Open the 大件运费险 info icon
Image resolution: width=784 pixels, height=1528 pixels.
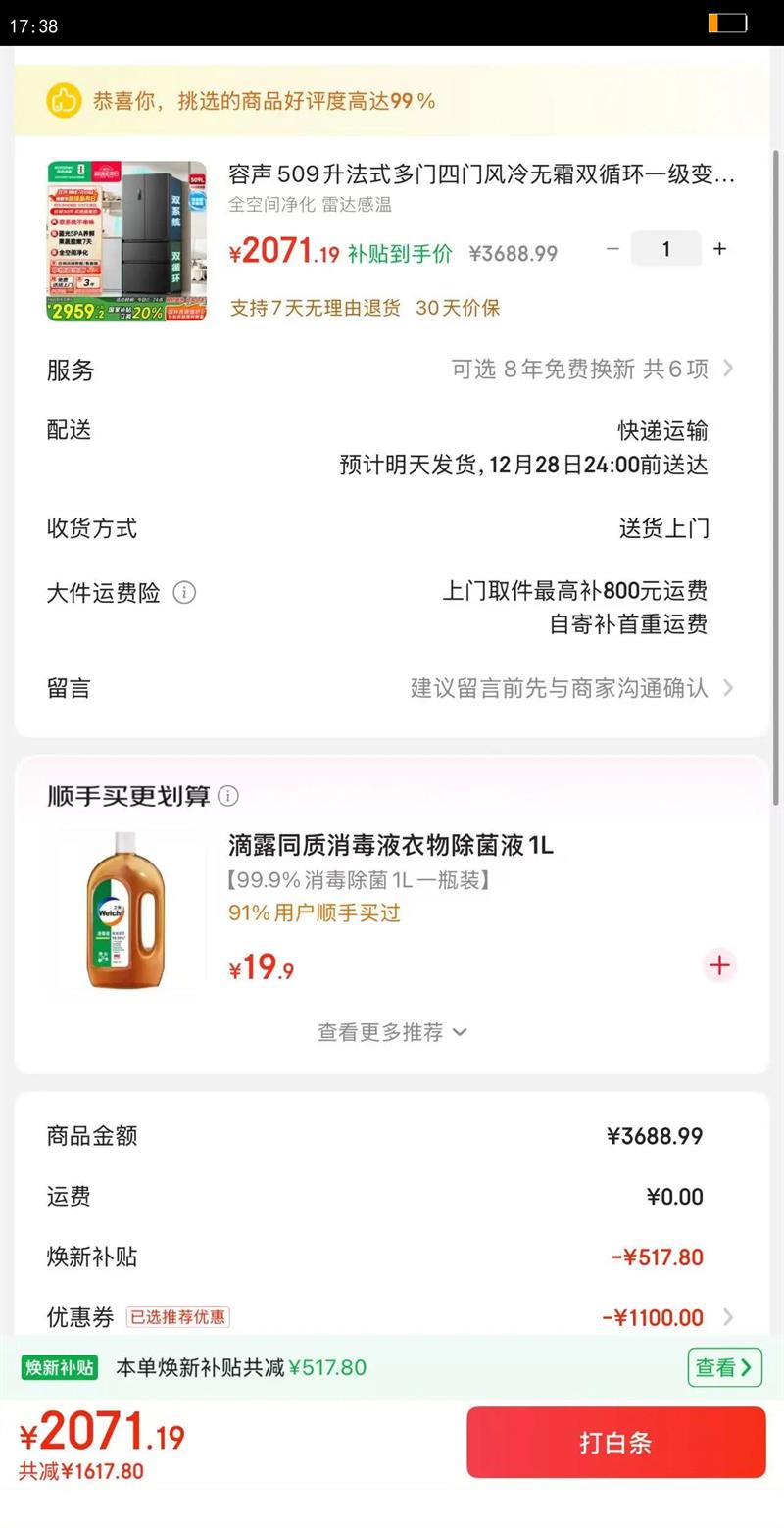tap(182, 593)
